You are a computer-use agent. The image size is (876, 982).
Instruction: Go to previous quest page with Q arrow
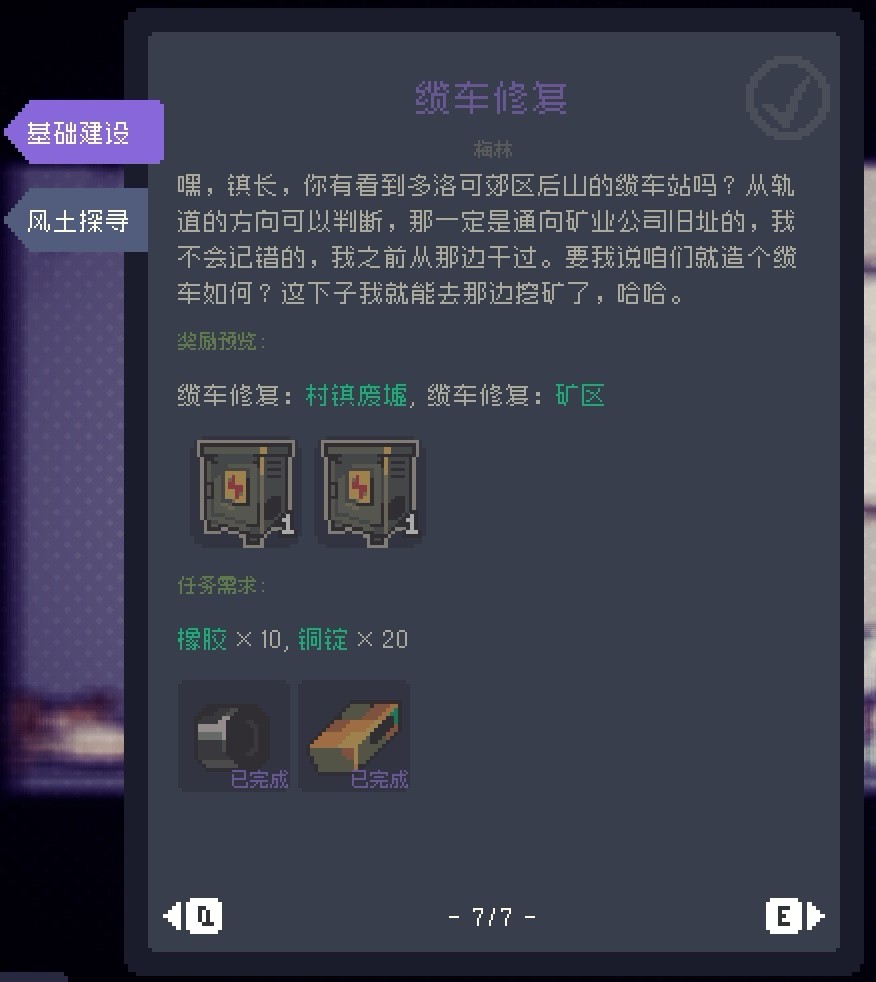click(x=194, y=915)
